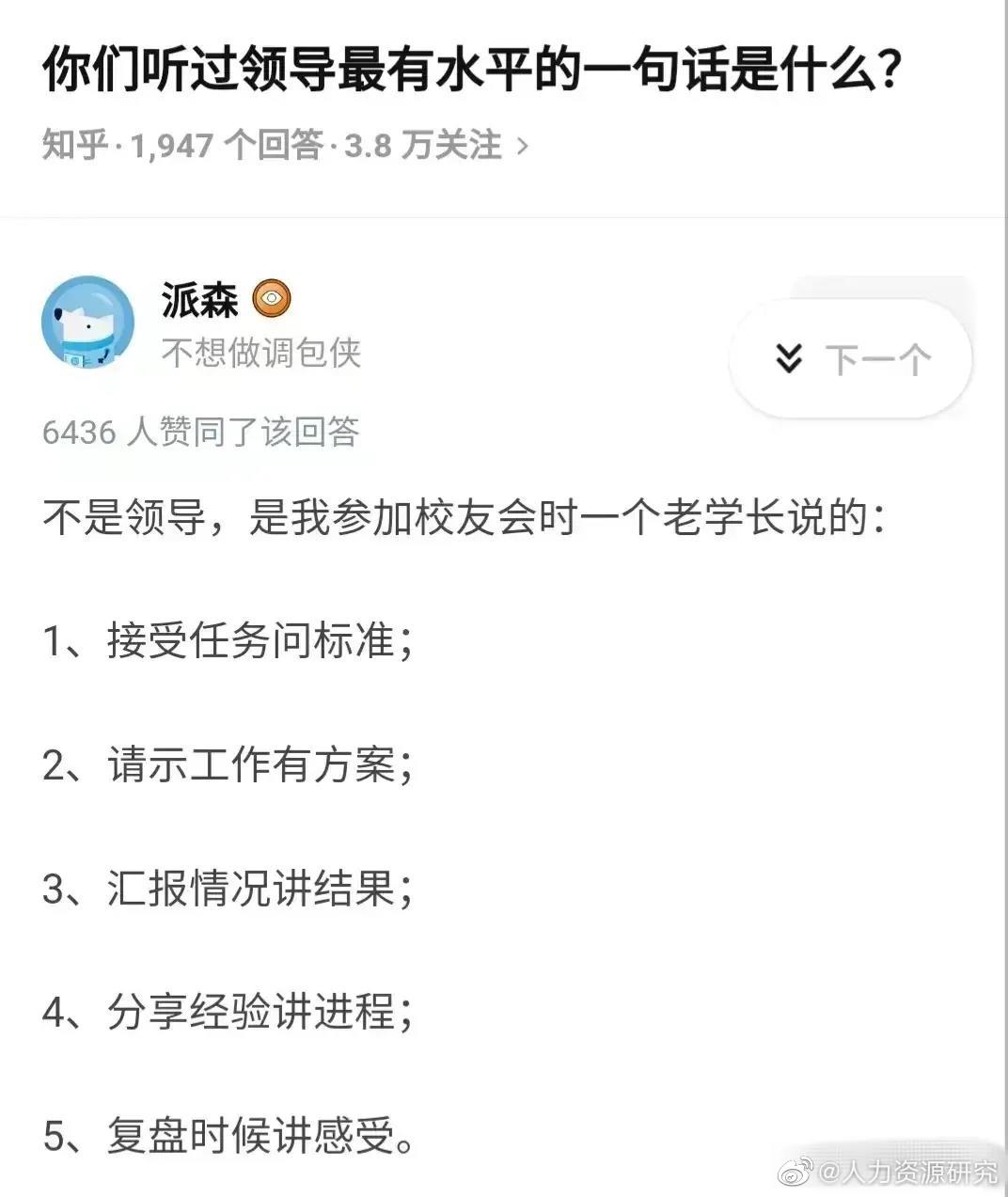Open 派森's profile via the avatar

[x=88, y=323]
